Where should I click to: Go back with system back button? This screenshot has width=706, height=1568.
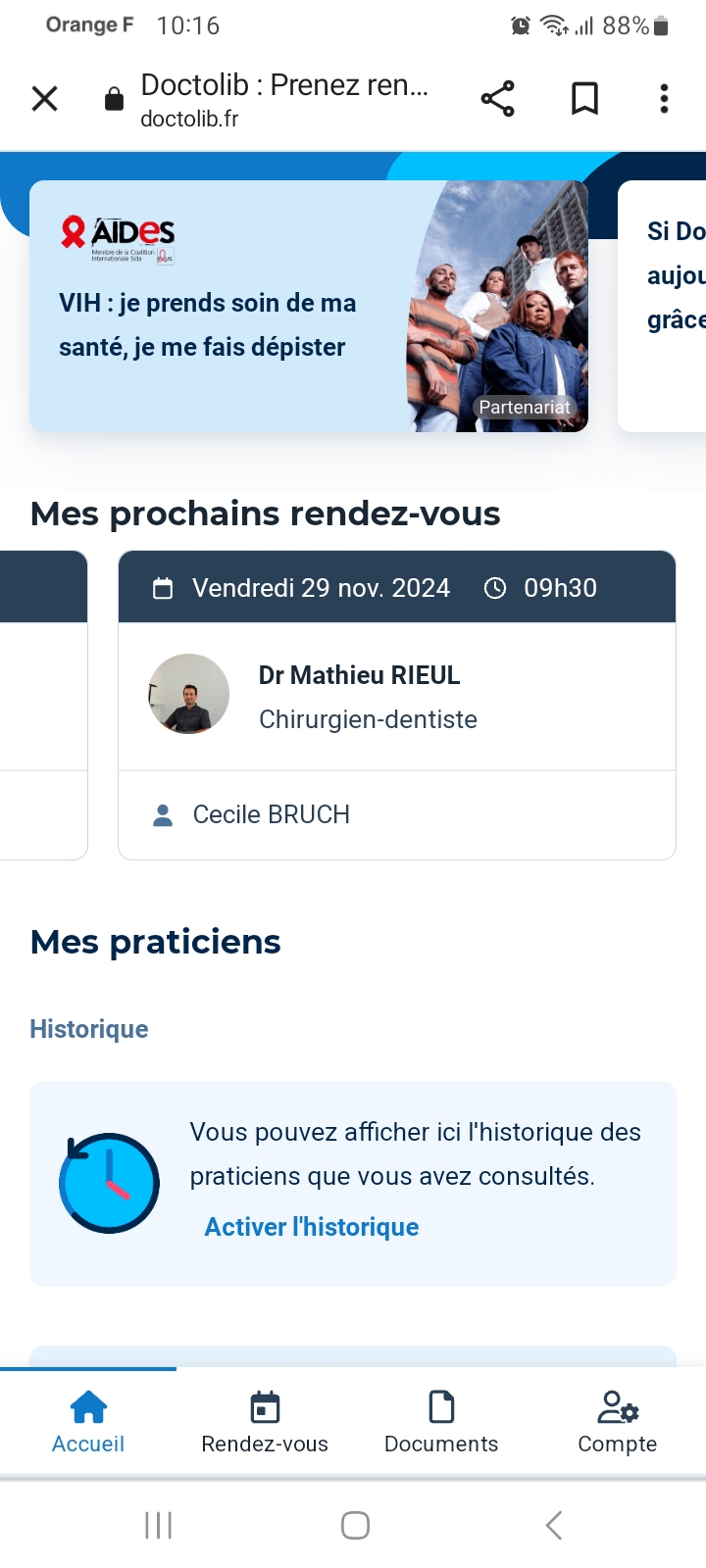point(553,1525)
